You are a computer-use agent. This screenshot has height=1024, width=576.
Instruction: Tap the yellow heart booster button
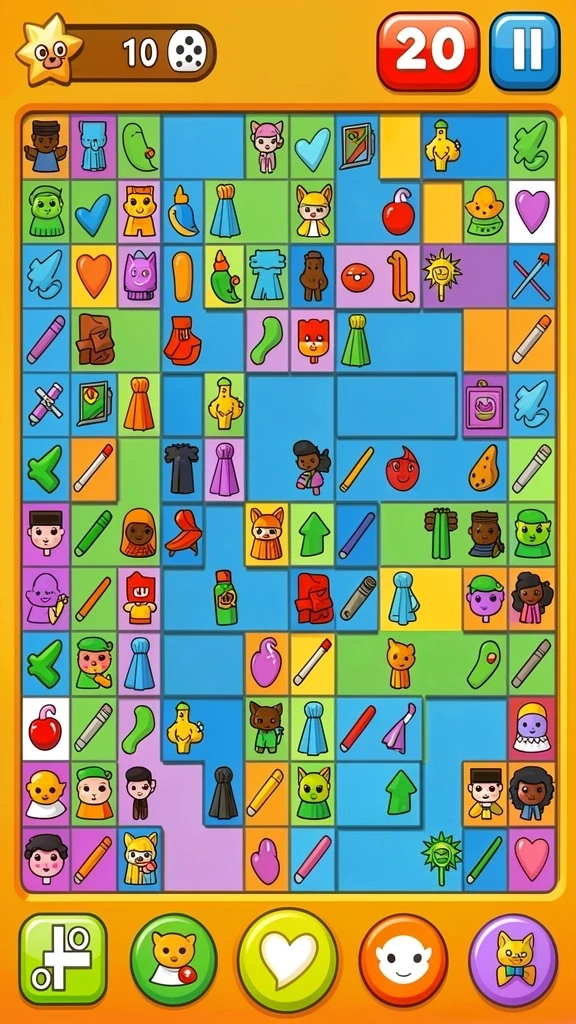(x=288, y=960)
